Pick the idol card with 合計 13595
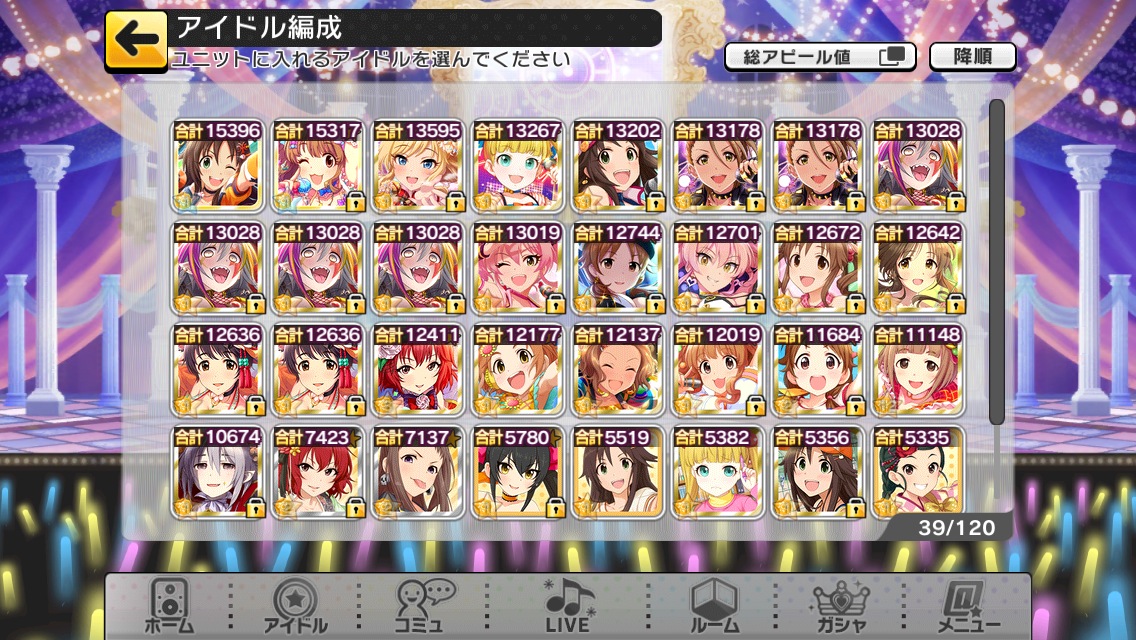Screen dimensions: 1136x640 coord(417,166)
